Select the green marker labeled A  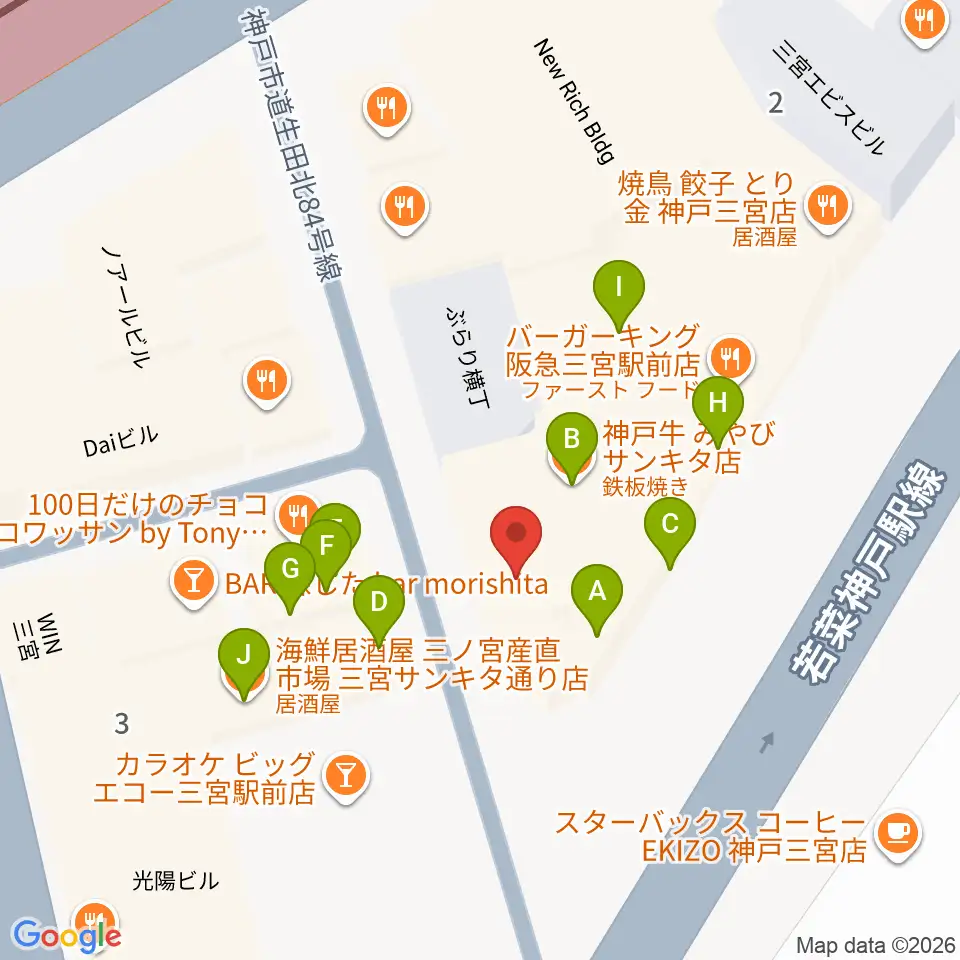597,598
